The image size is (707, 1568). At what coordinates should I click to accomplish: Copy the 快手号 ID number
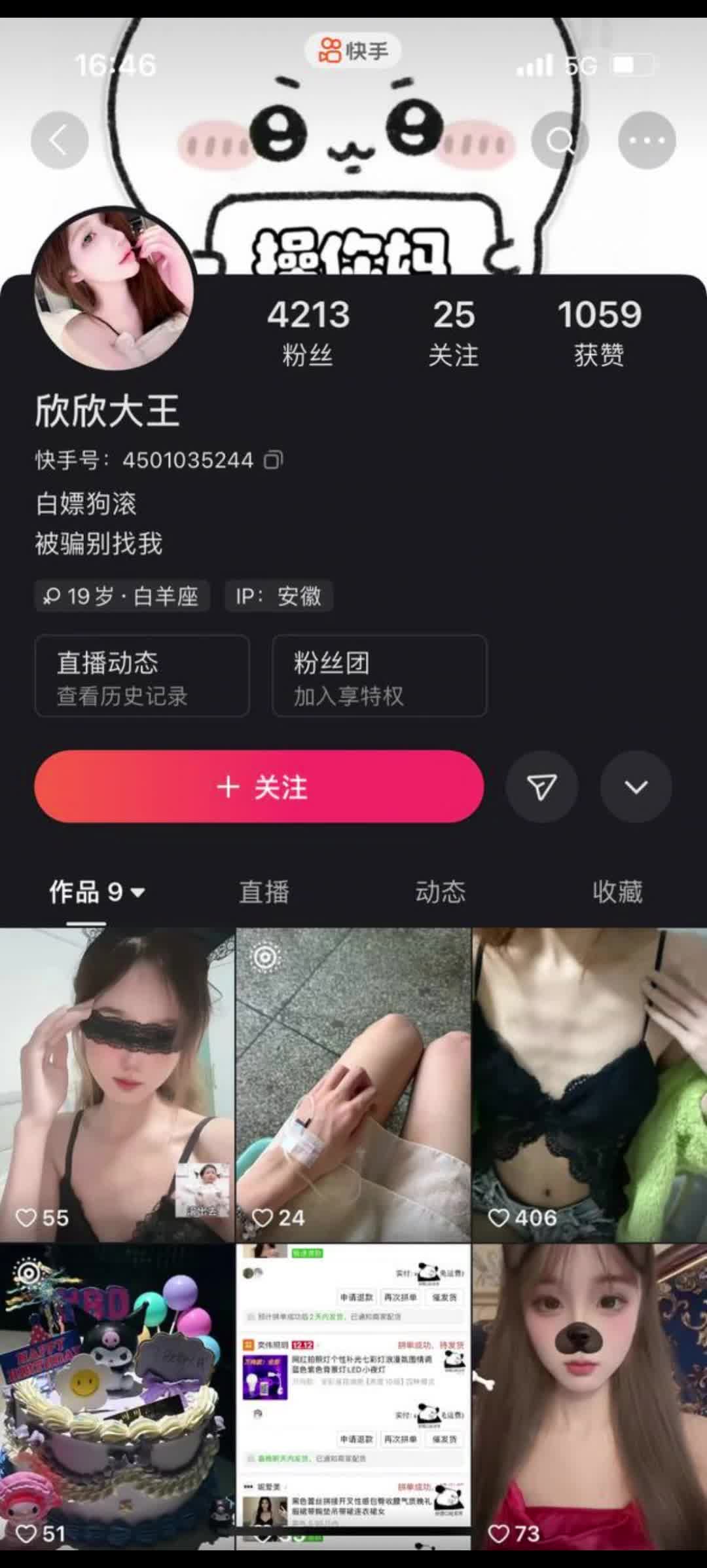(x=273, y=460)
